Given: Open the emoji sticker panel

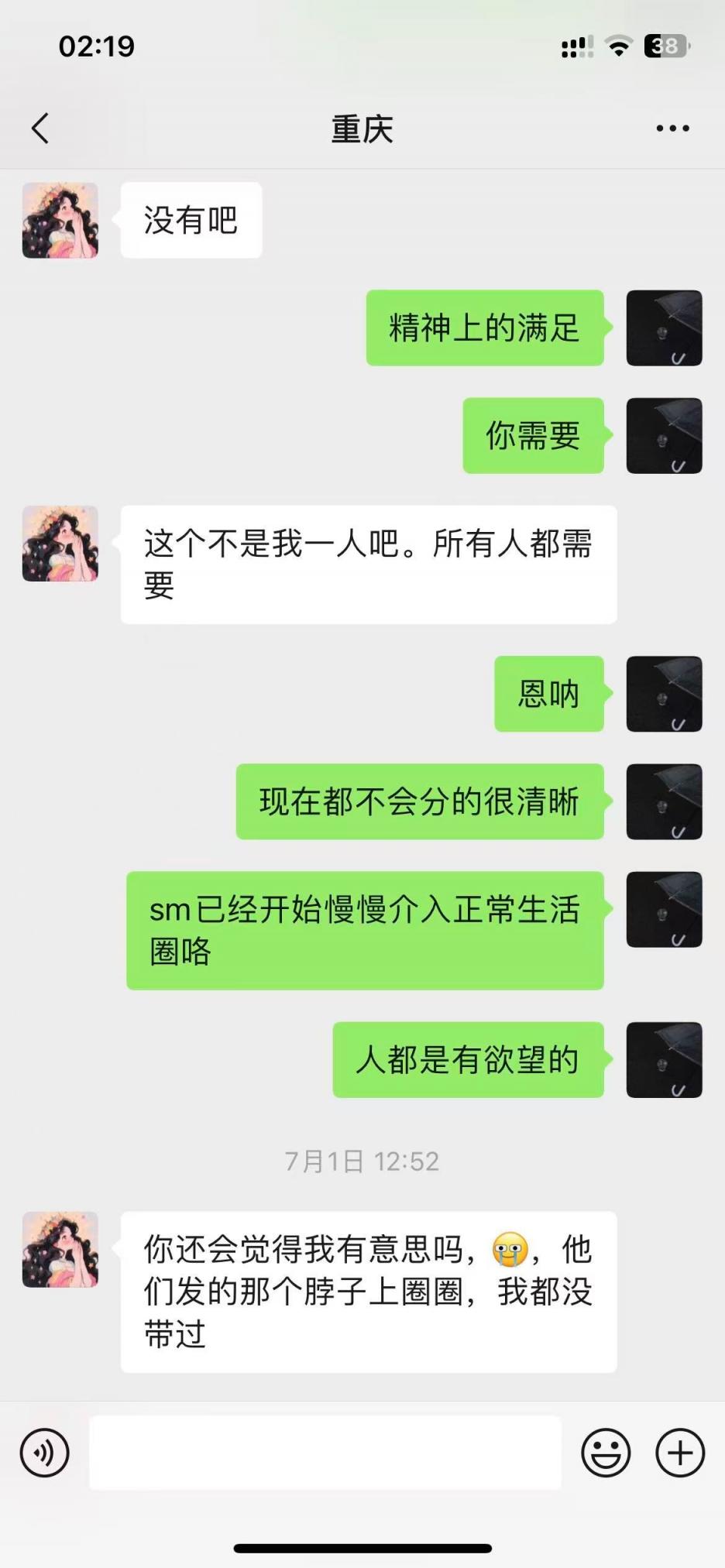Looking at the screenshot, I should coord(606,1453).
